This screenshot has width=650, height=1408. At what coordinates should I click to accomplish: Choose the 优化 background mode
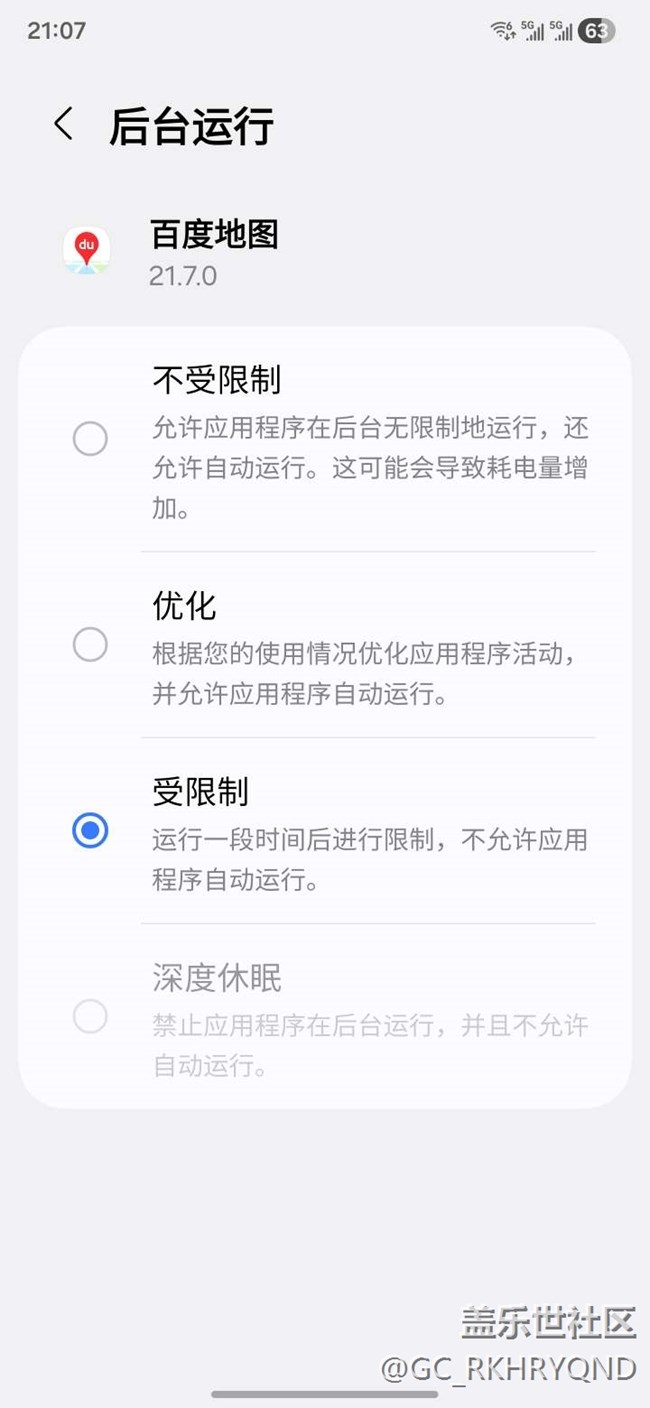coord(90,645)
